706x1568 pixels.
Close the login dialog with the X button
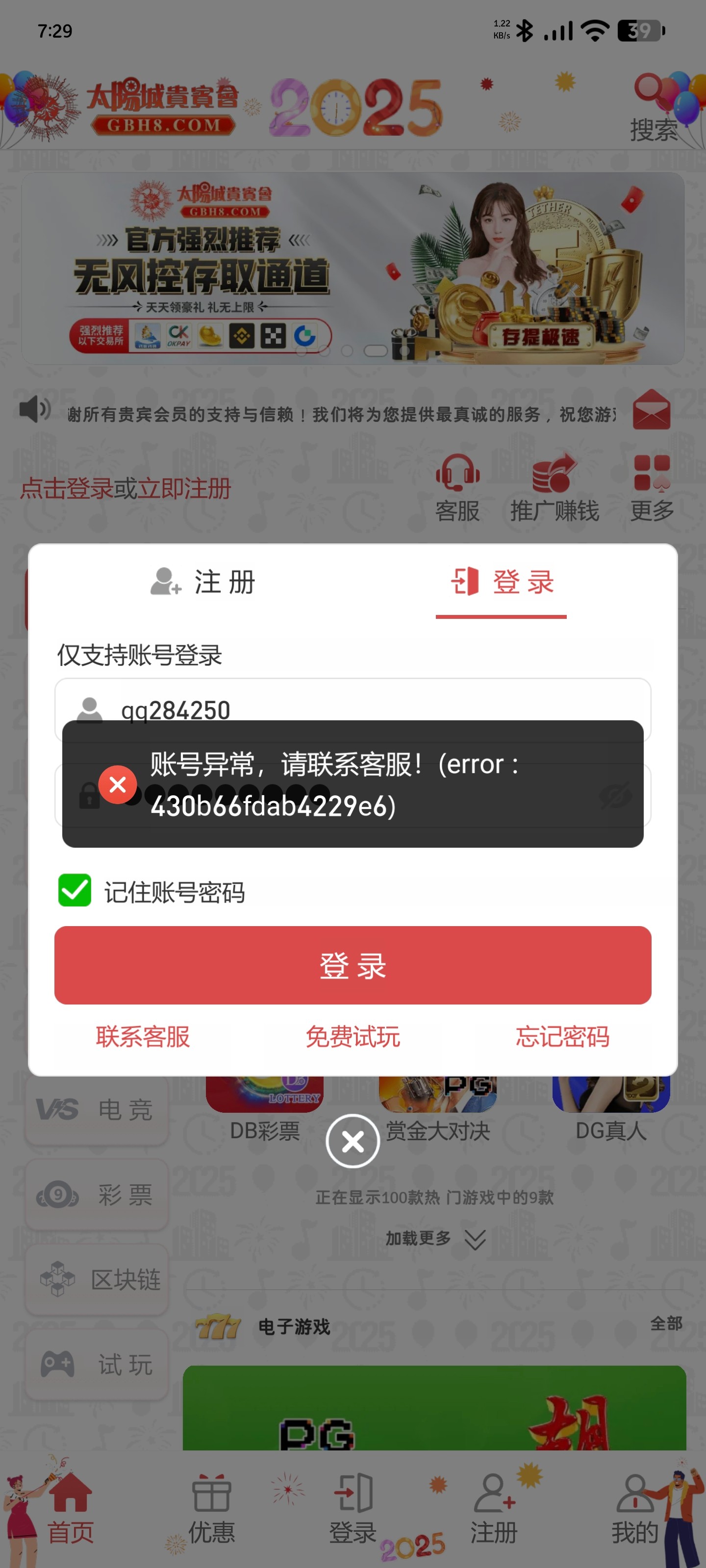point(353,1141)
